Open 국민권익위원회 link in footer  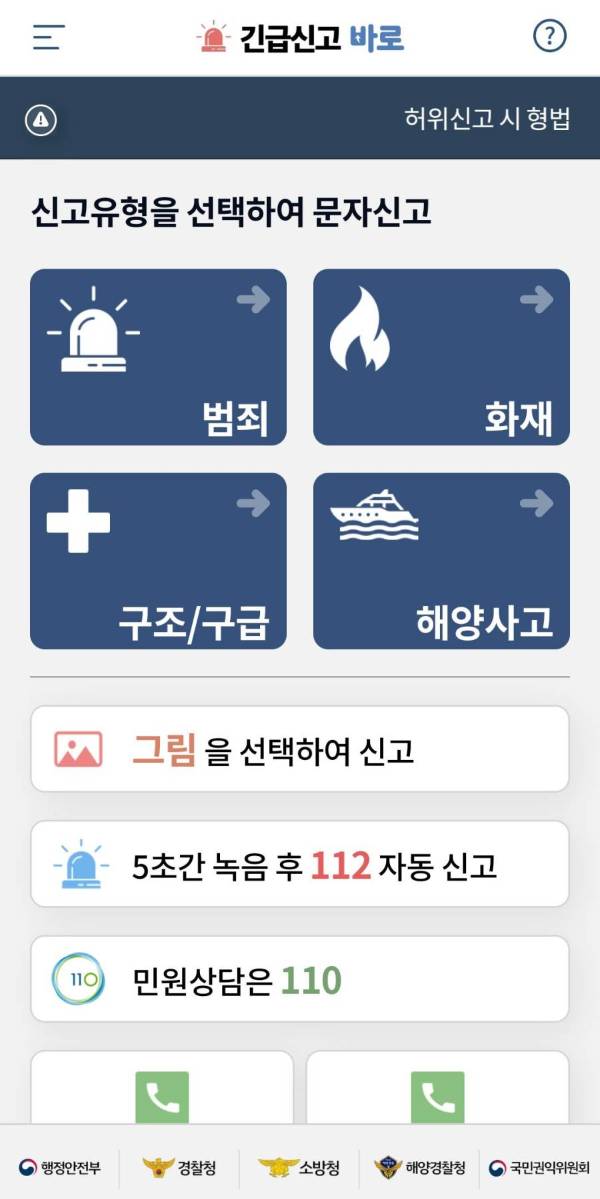click(540, 1168)
